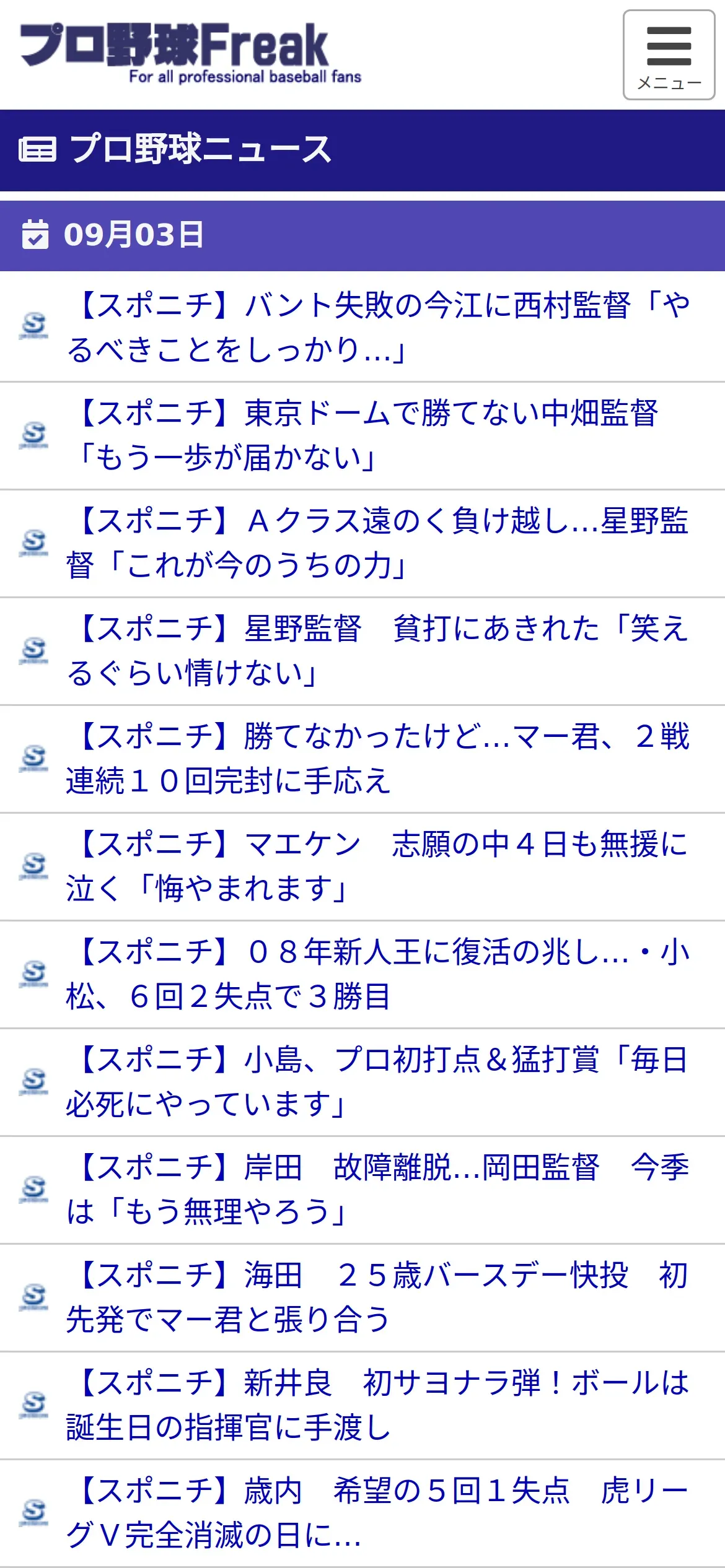This screenshot has width=725, height=1568.
Task: View 歳内 希望の5回1失点 article
Action: tap(378, 1513)
